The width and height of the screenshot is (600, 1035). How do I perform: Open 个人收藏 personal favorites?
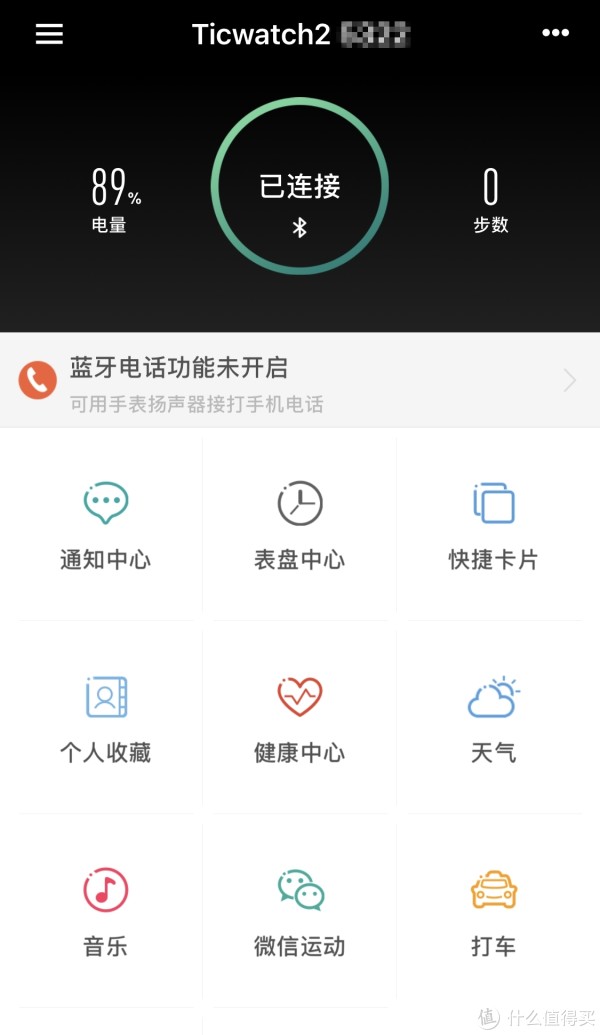(x=106, y=719)
